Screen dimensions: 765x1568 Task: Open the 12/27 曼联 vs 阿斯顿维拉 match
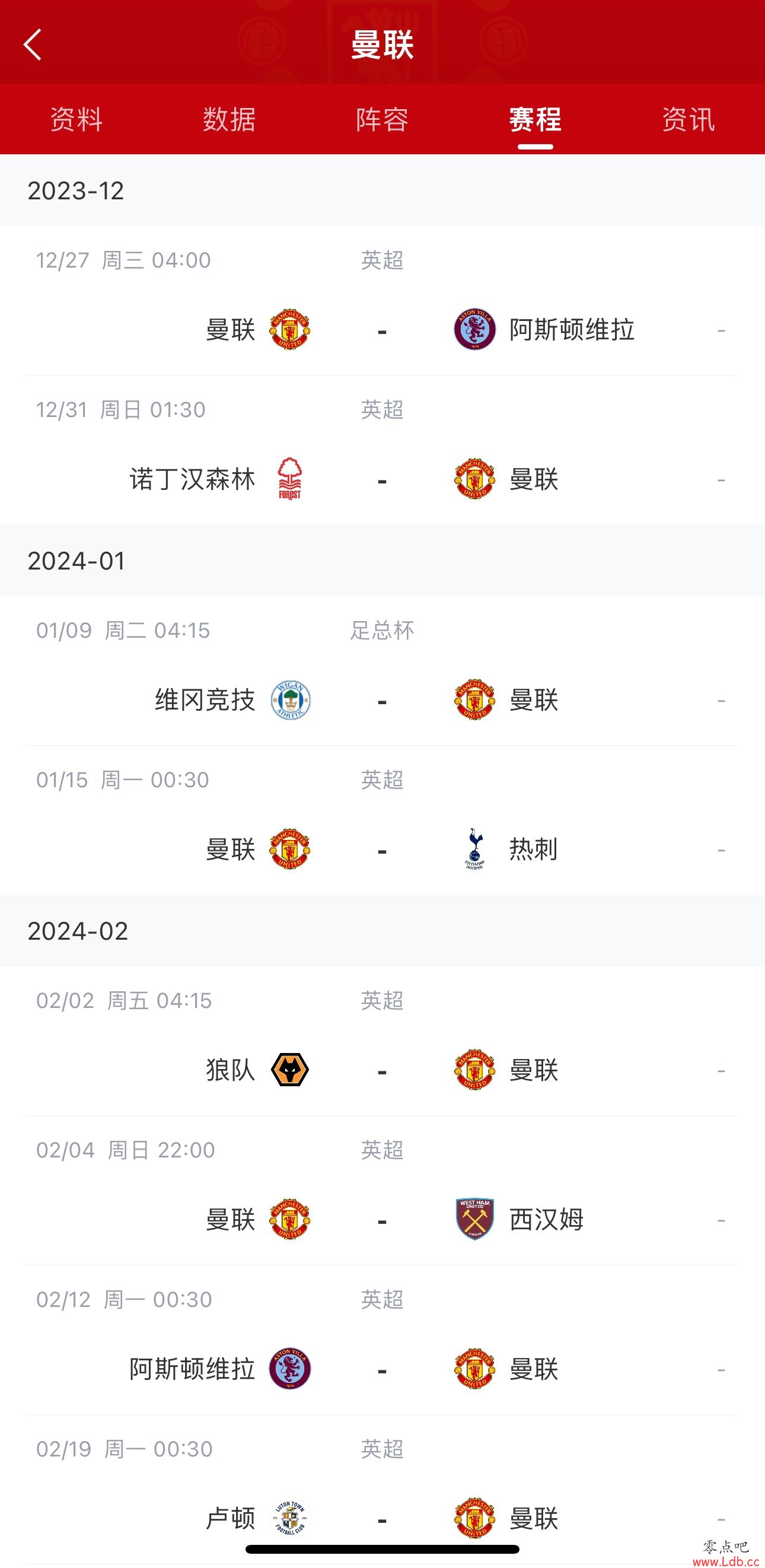point(382,301)
